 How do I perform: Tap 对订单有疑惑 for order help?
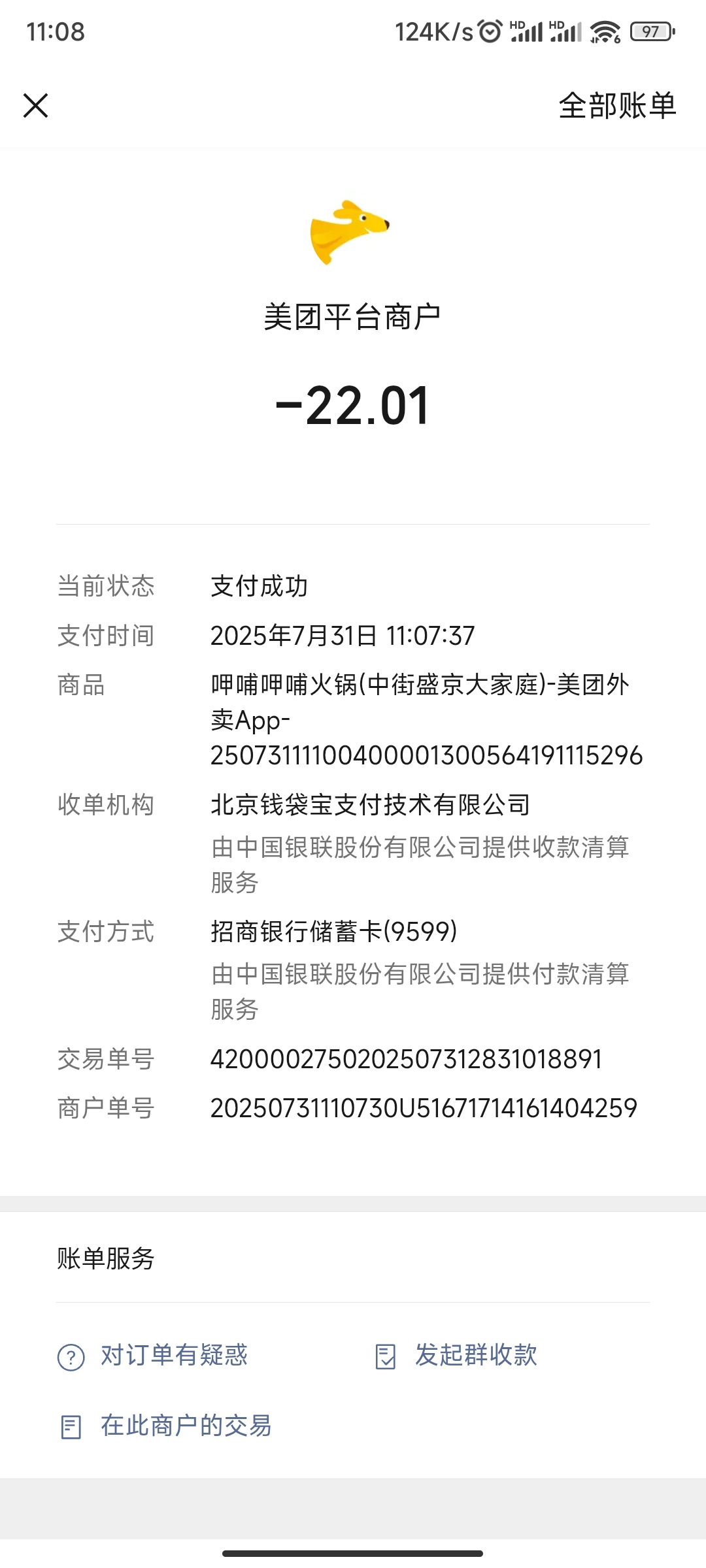(154, 1356)
